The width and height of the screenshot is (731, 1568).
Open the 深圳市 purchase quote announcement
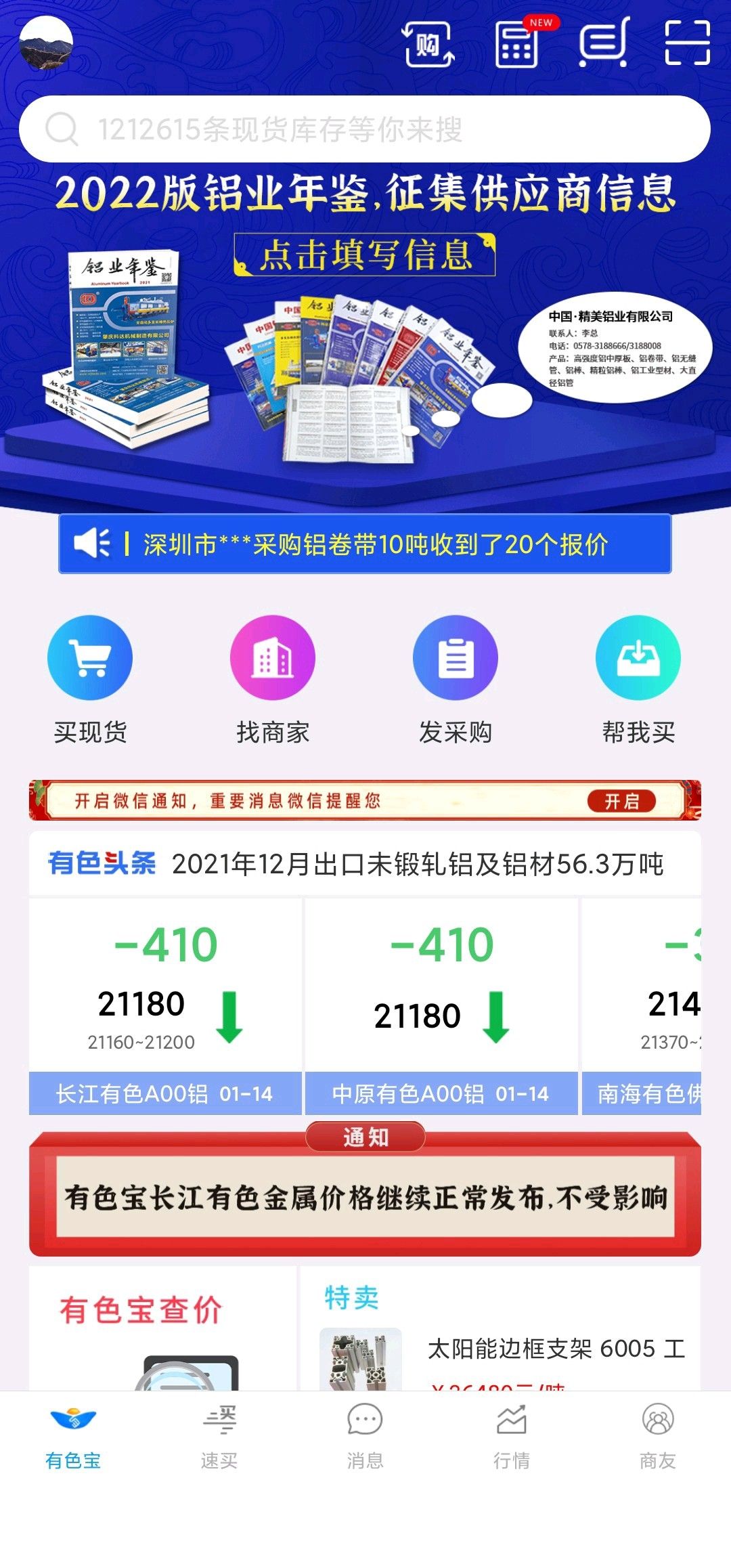[365, 544]
